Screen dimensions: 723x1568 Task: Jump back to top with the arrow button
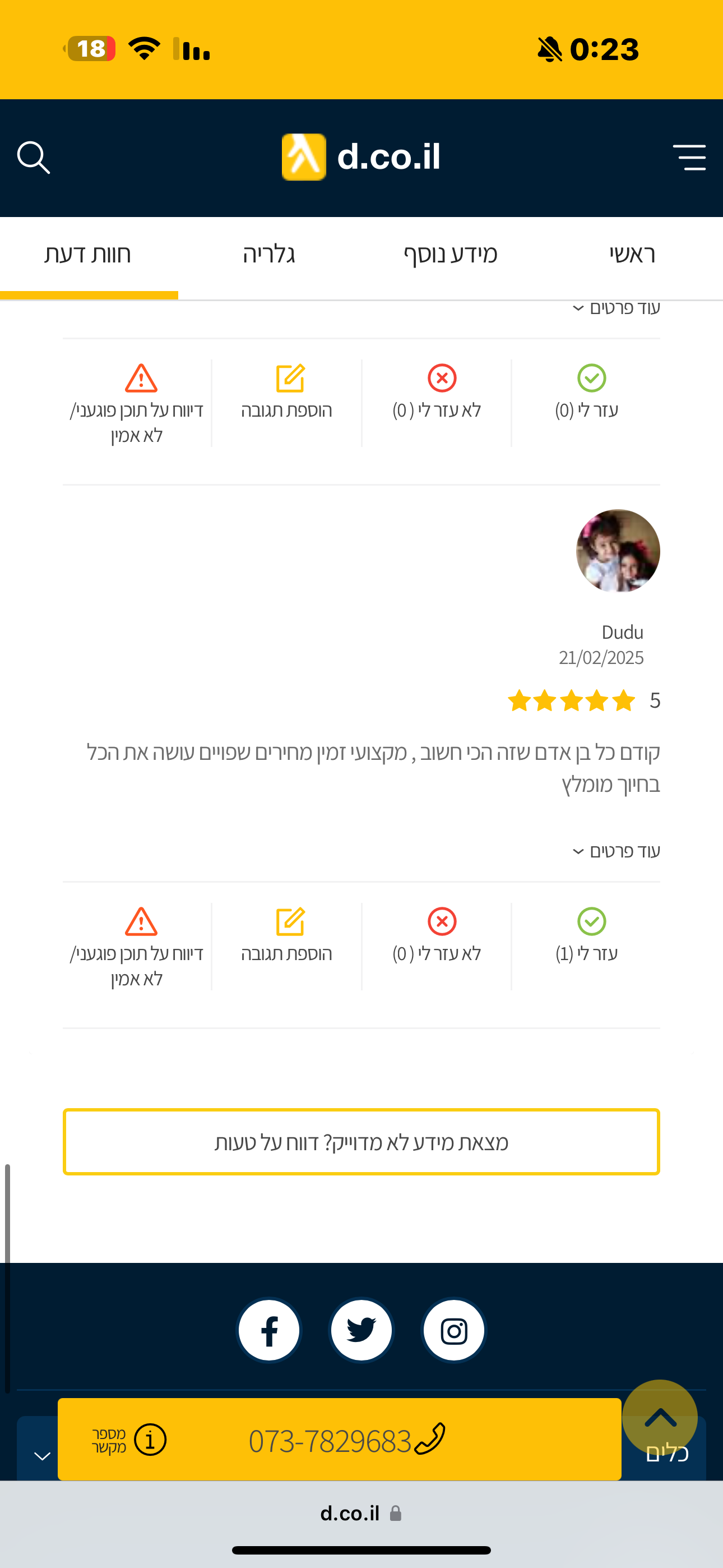pos(660,1417)
